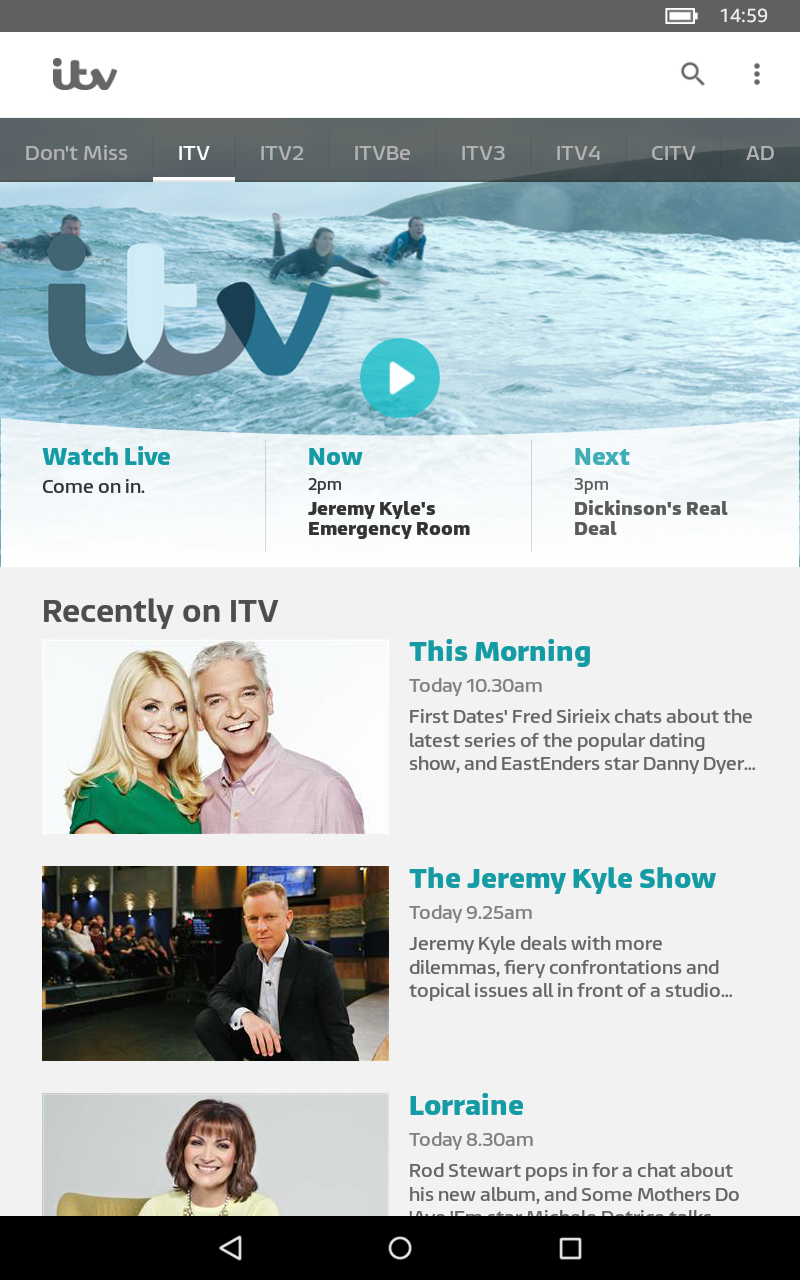The image size is (800, 1280).
Task: Open The Jeremy Kyle Show title
Action: [562, 879]
